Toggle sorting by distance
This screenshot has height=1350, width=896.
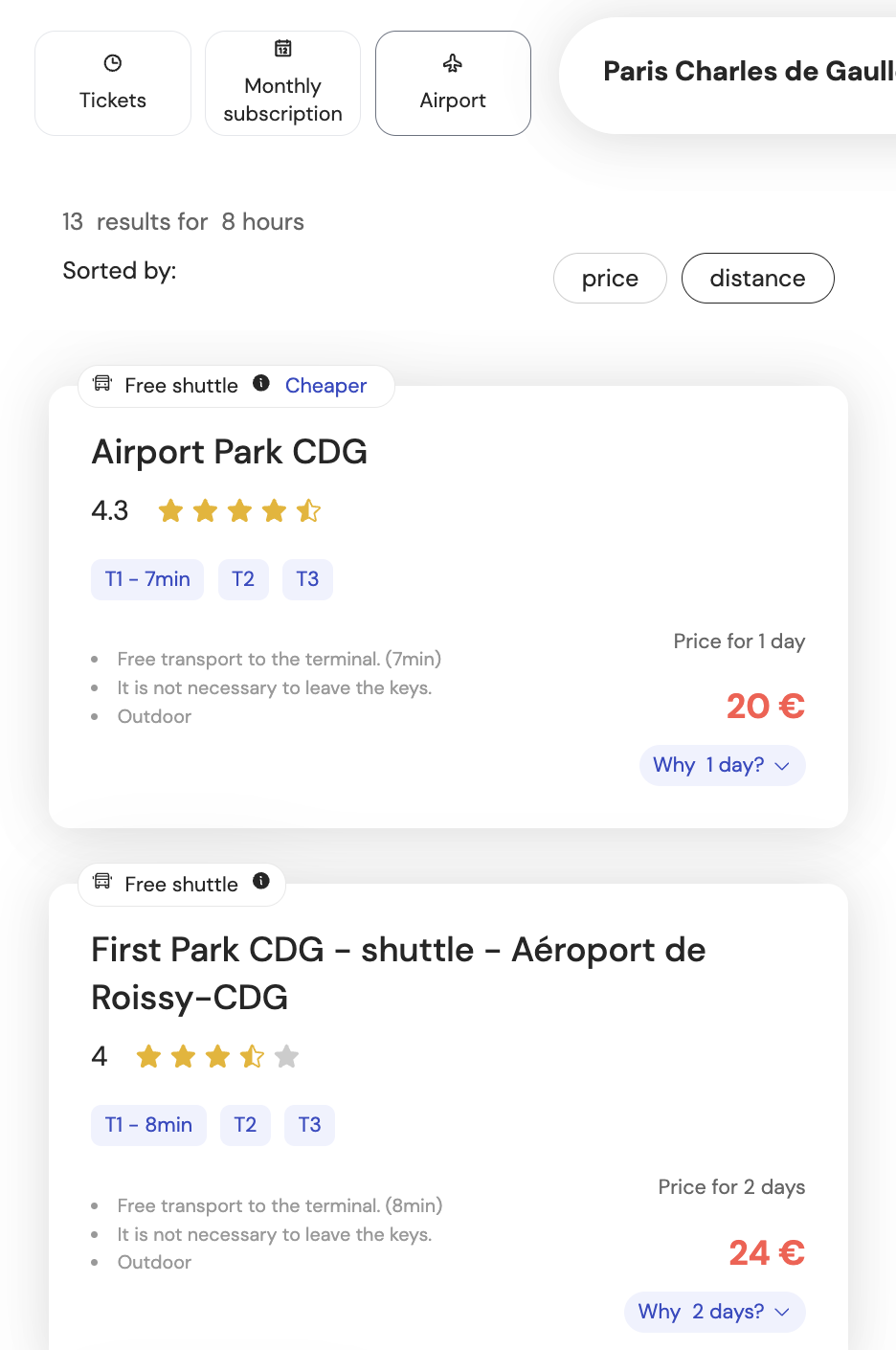point(757,278)
